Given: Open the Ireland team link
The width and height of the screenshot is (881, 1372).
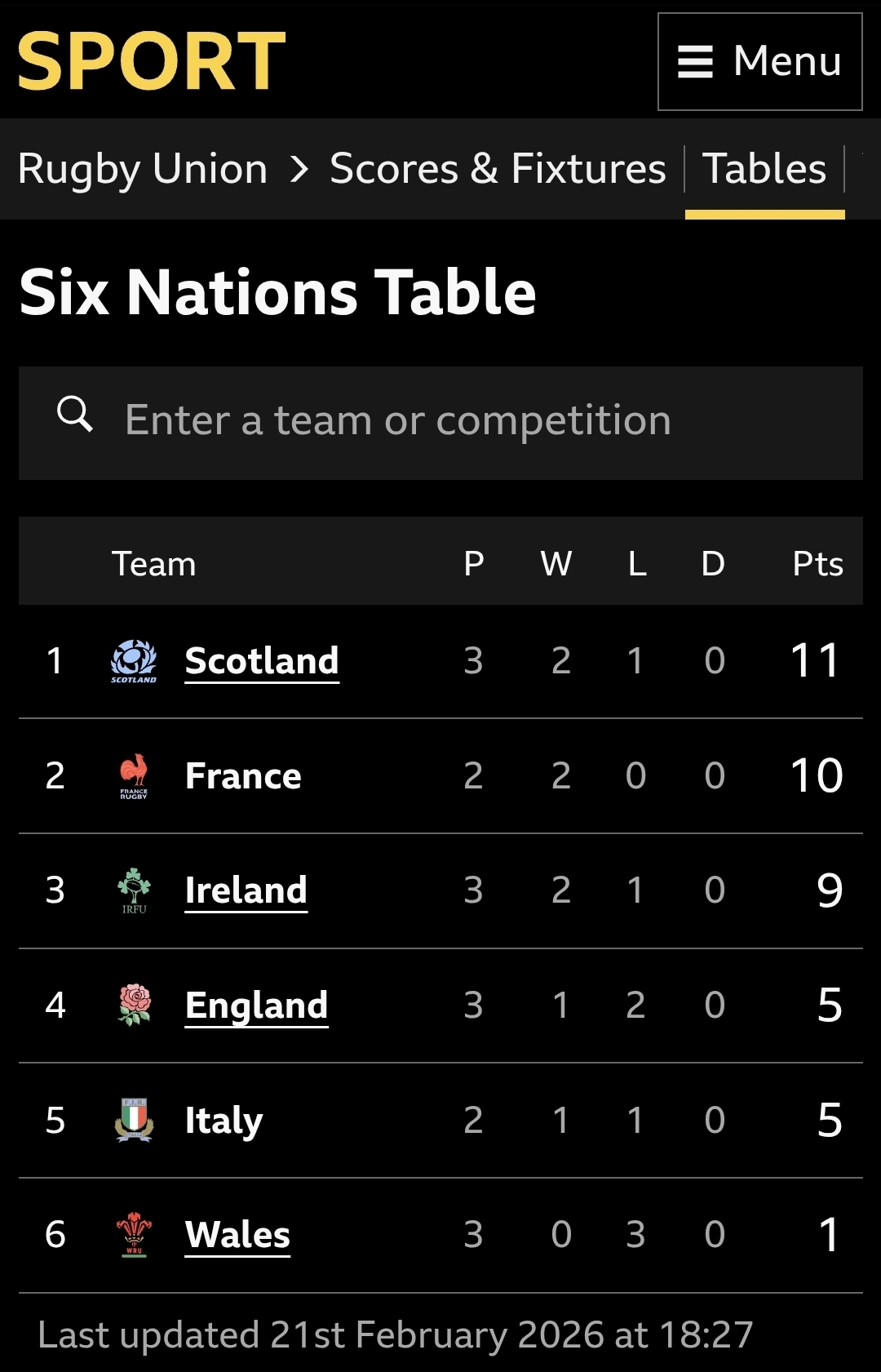Looking at the screenshot, I should 246,890.
